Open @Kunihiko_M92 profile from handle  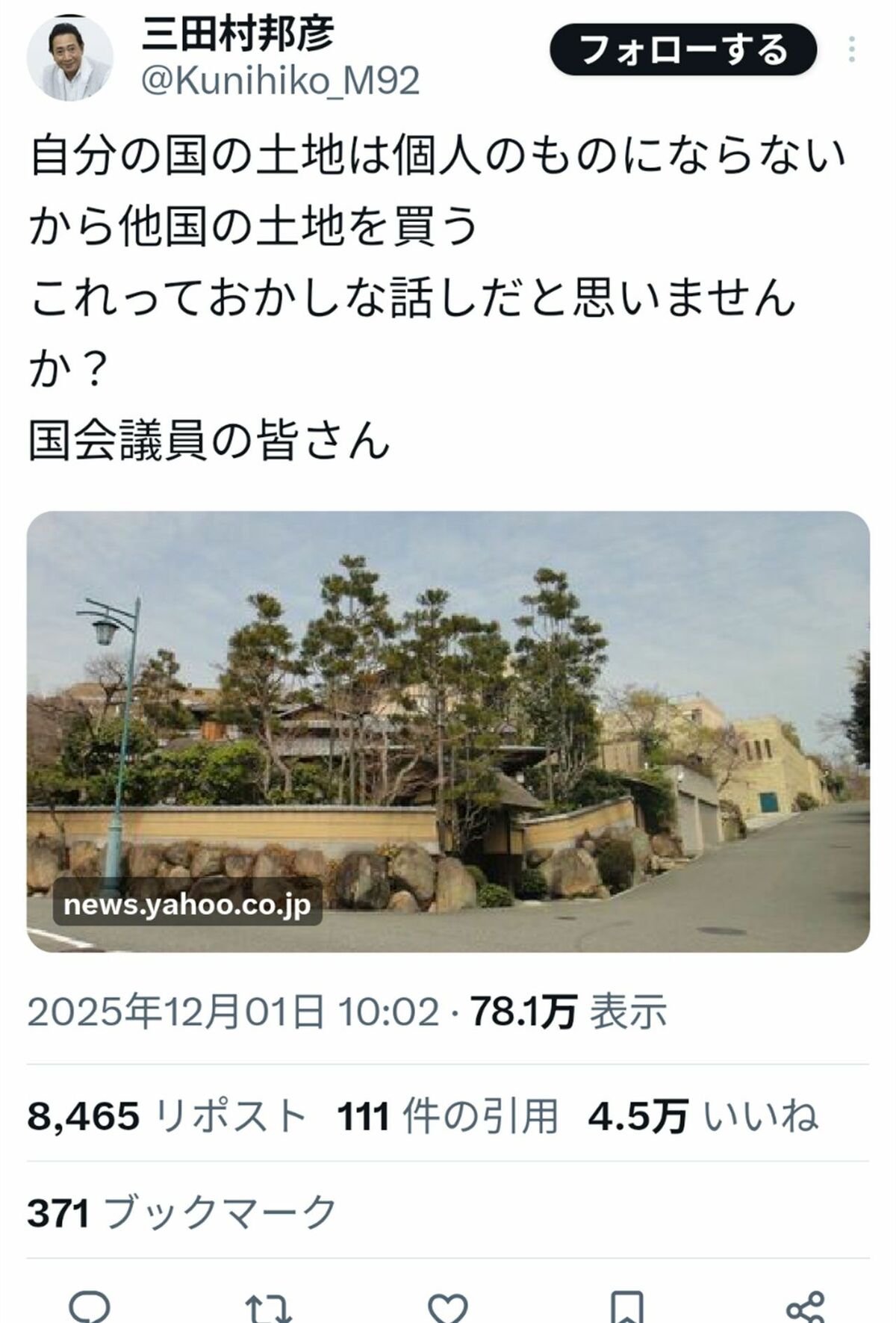coord(281,81)
